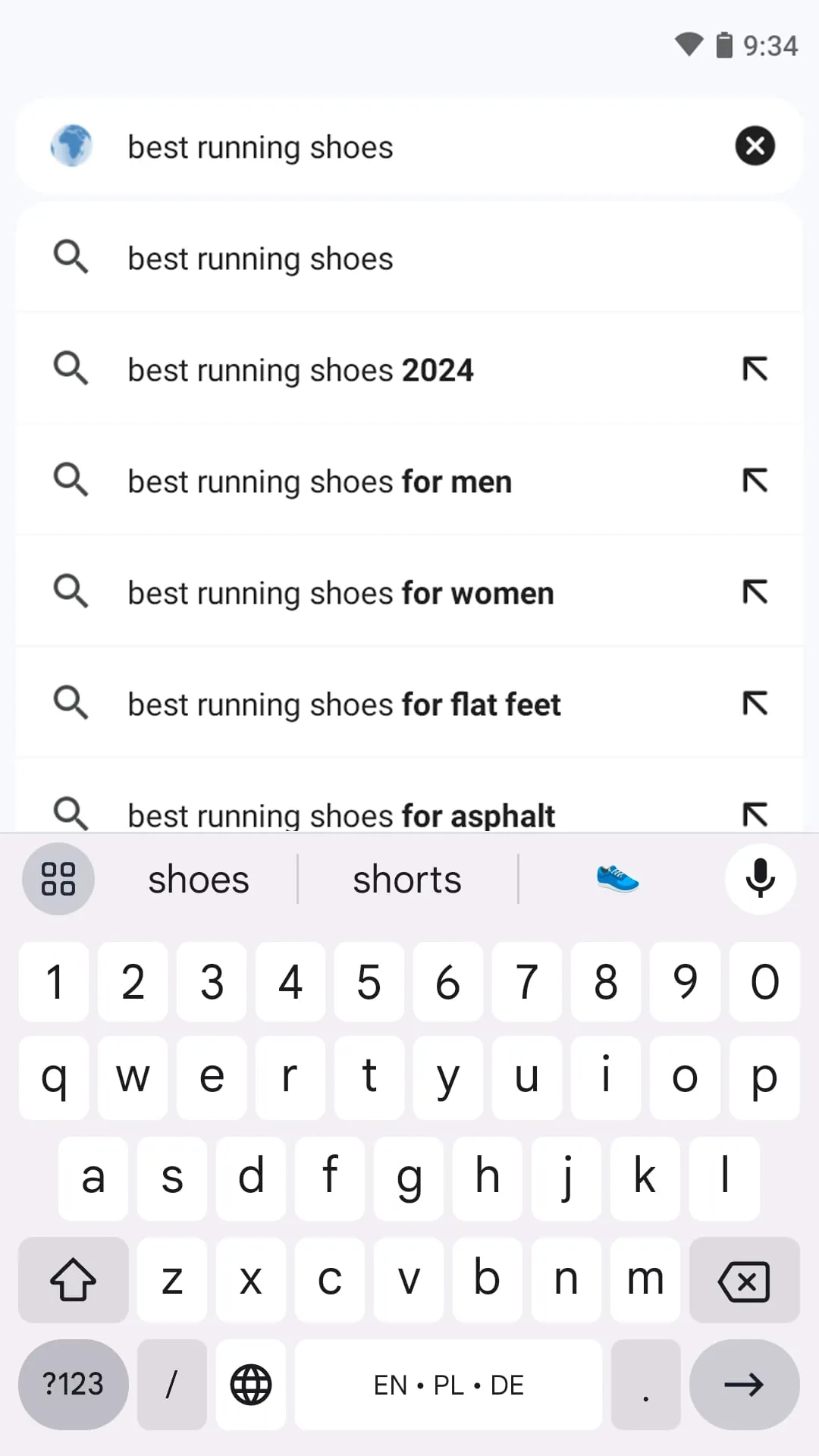Tap the address bar containing best running shoes
Viewport: 819px width, 1456px height.
coord(409,147)
